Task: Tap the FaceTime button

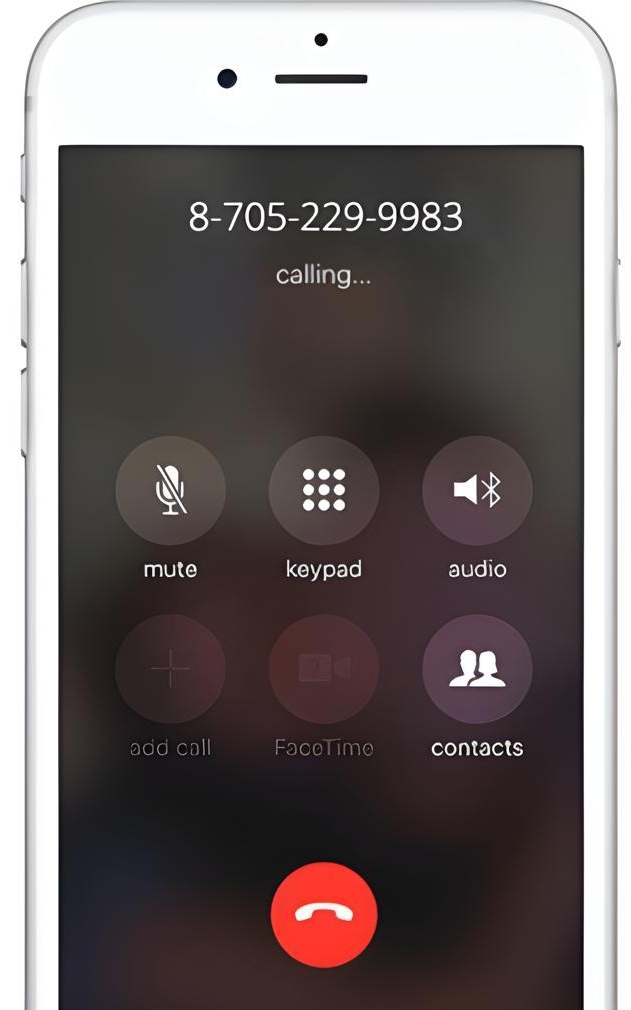Action: pyautogui.click(x=323, y=669)
